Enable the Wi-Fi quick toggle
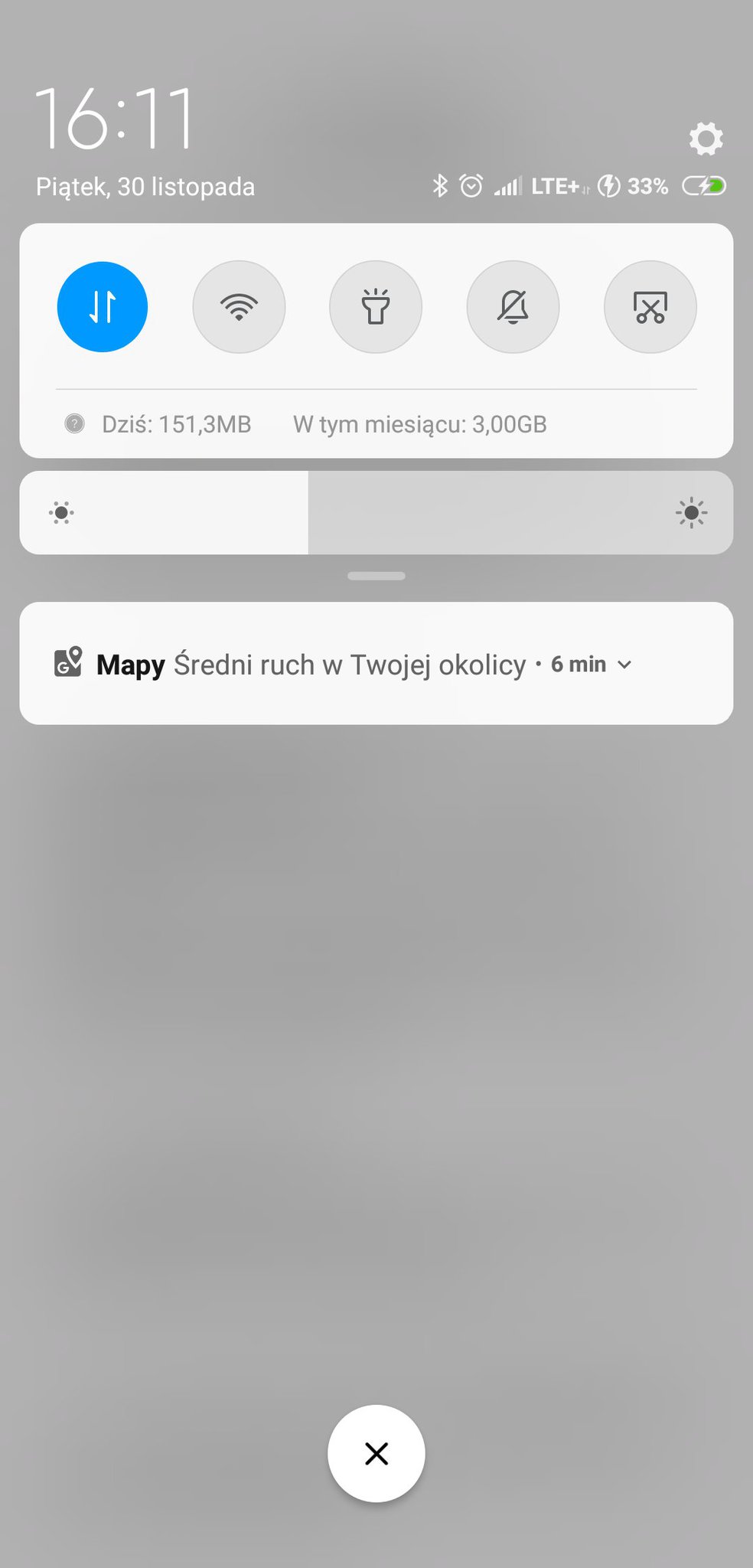This screenshot has height=1568, width=753. 239,307
